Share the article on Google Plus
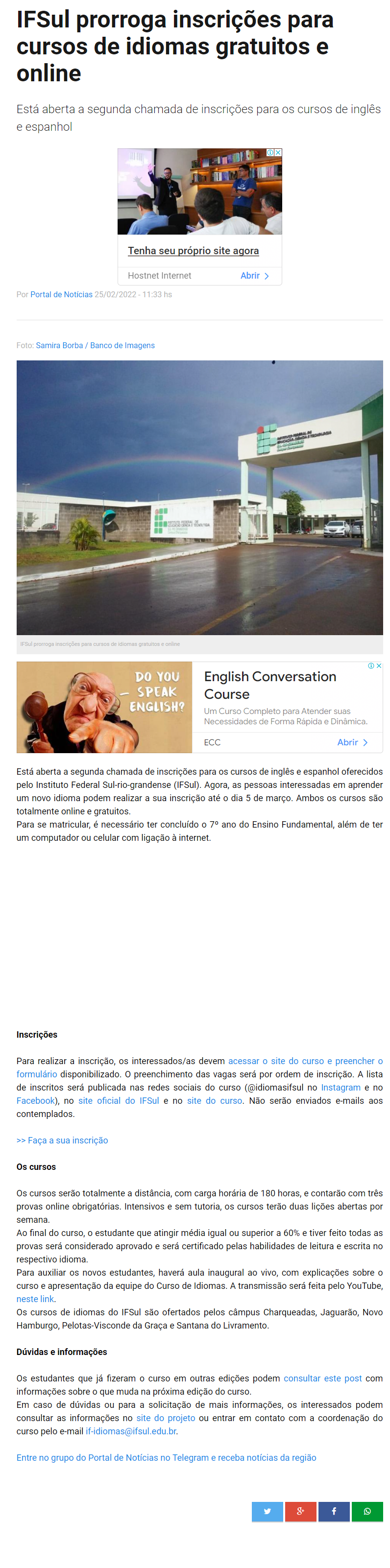The image size is (390, 1568). (x=300, y=1511)
